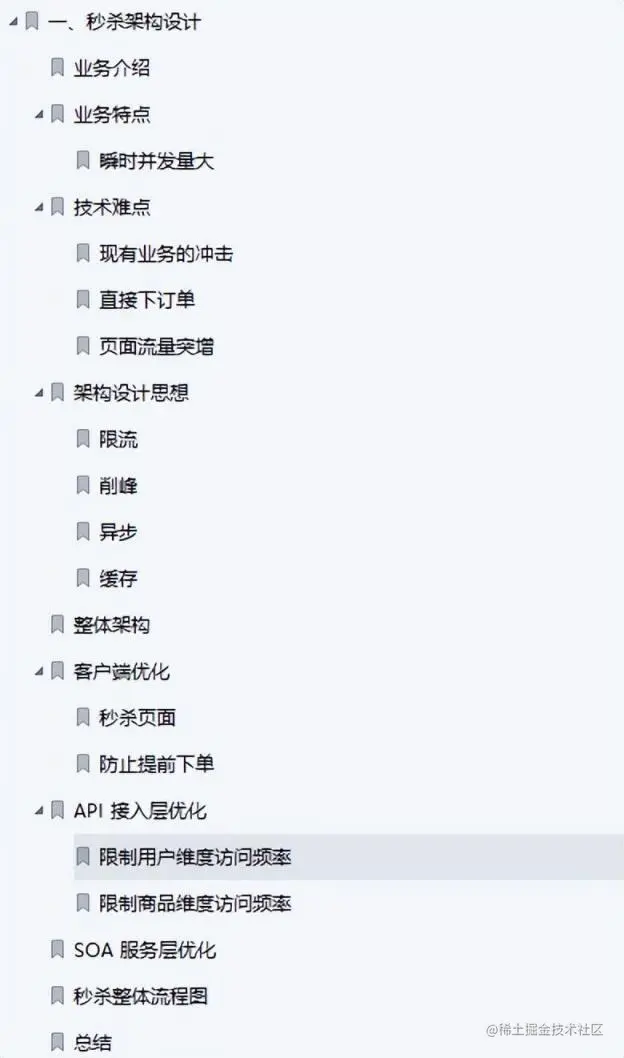Open the 秒杀页面 bookmark
Viewport: 624px width, 1058px height.
tap(137, 717)
